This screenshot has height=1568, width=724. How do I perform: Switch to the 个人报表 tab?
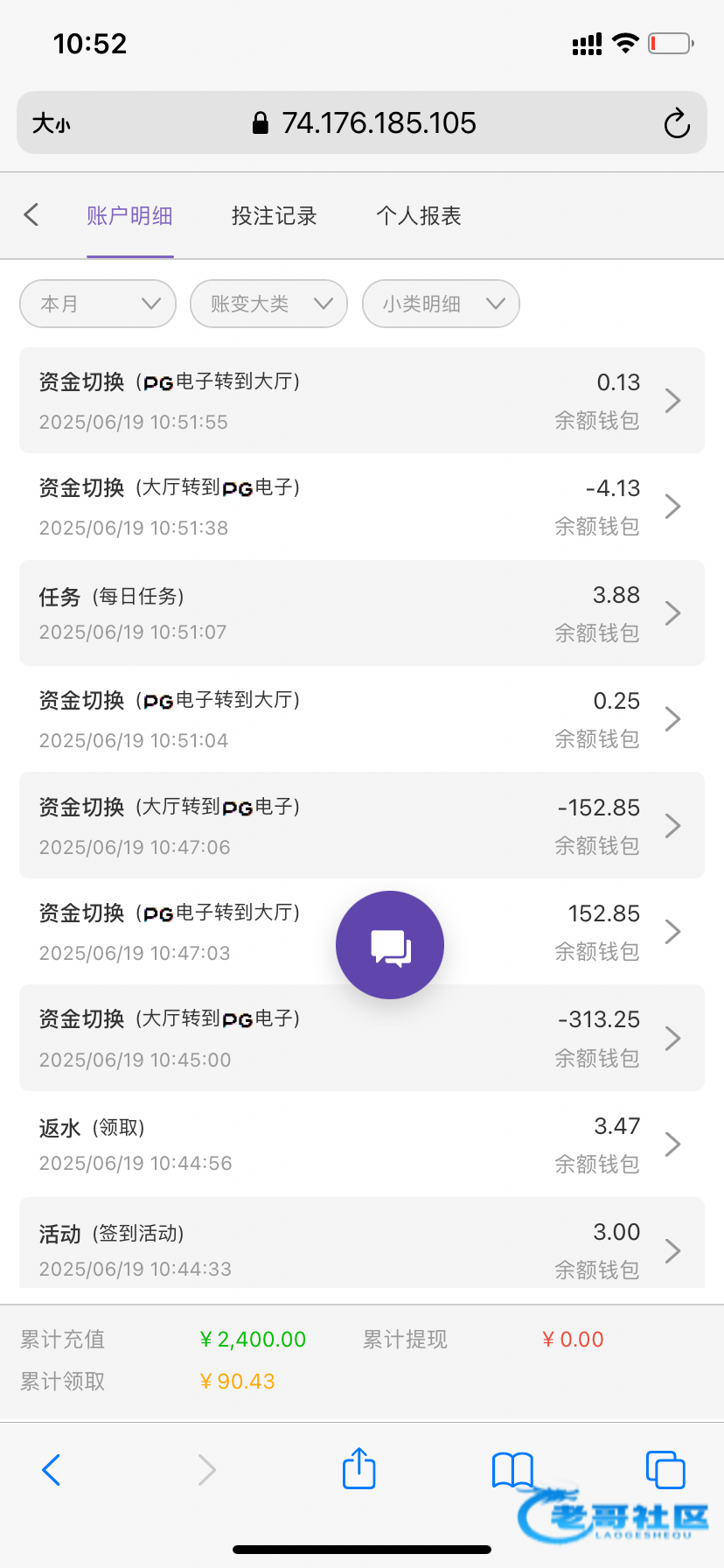(x=418, y=216)
